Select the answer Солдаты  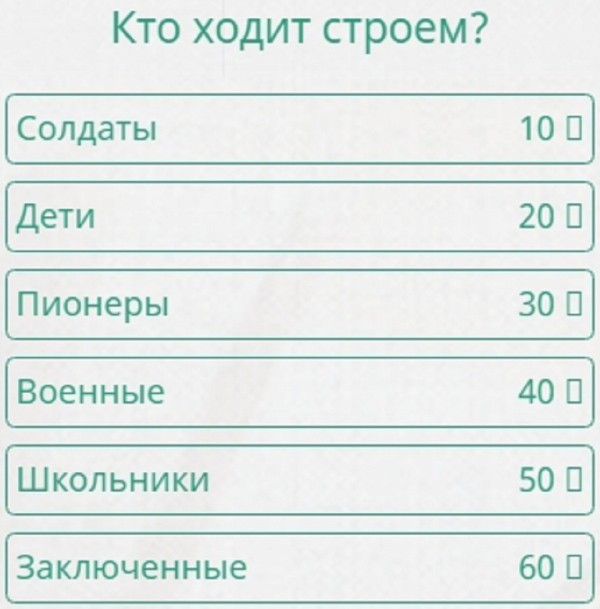click(x=300, y=129)
